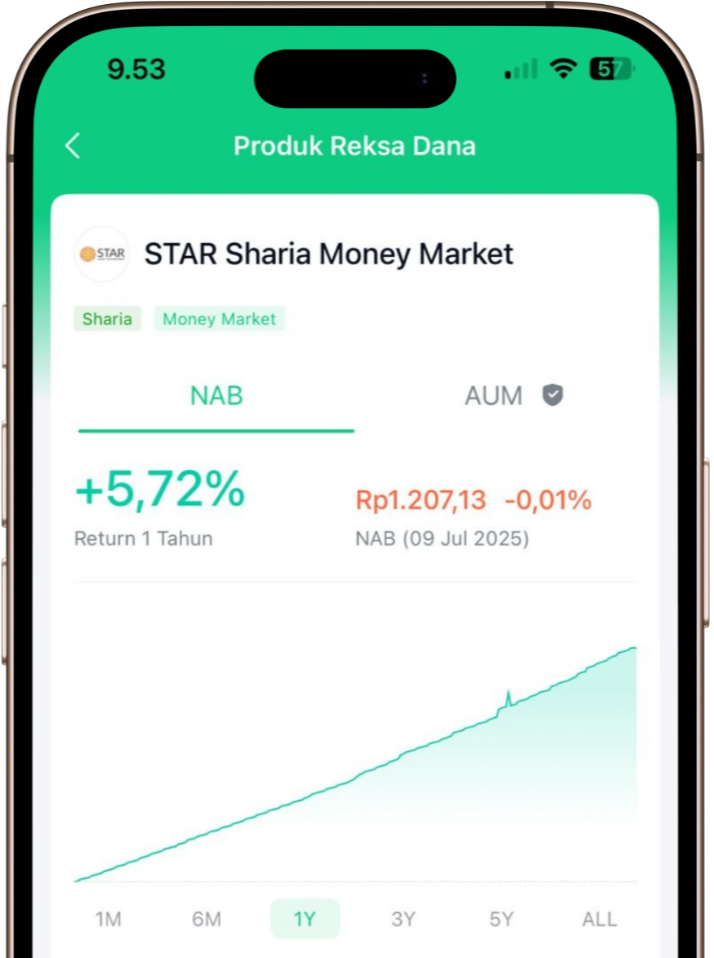Select the 1Y chart range
This screenshot has width=714, height=958.
pos(305,919)
